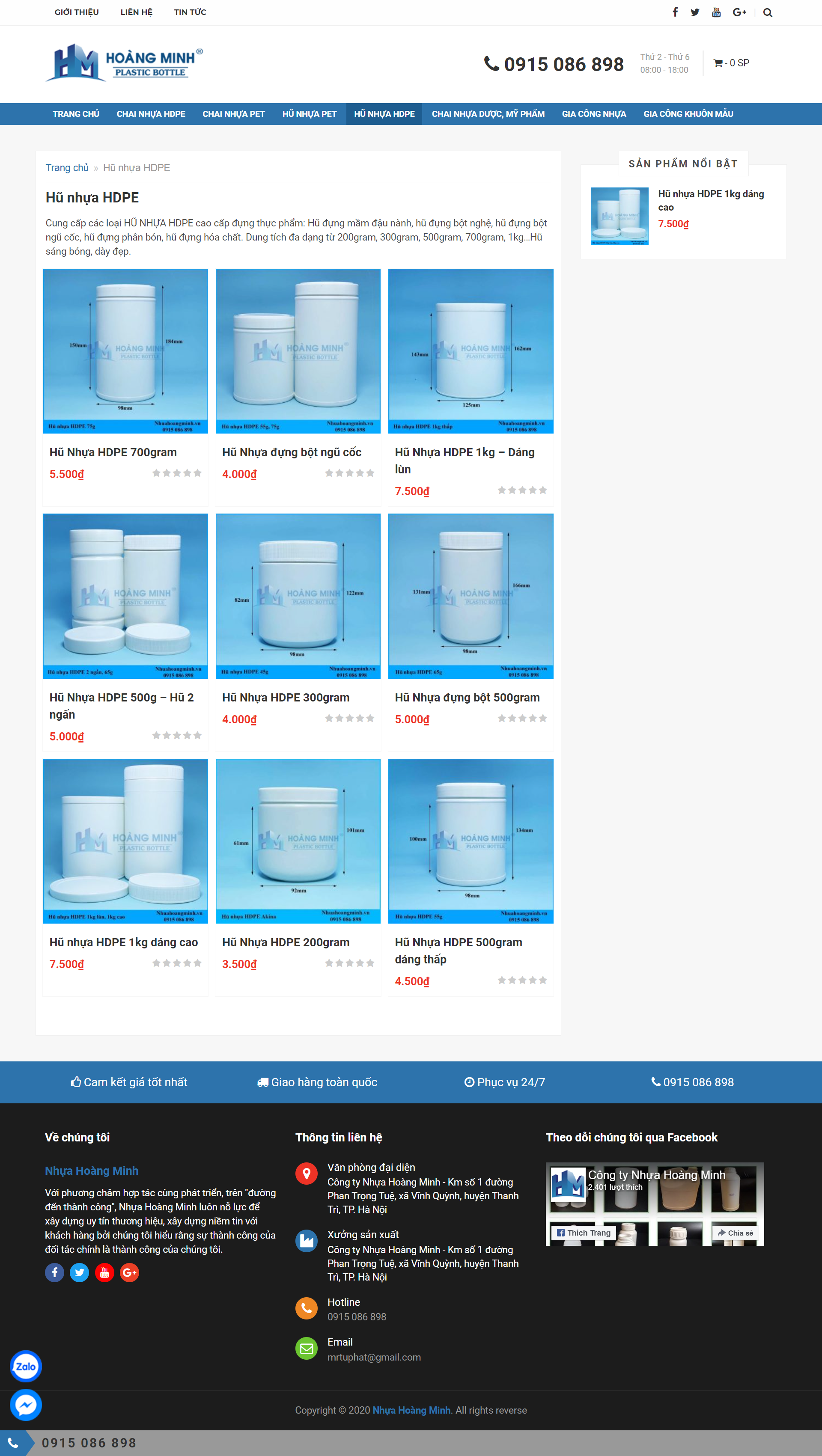Open GIA CÔNG KHUÔN MẪU section
Viewport: 822px width, 1456px height.
(688, 114)
